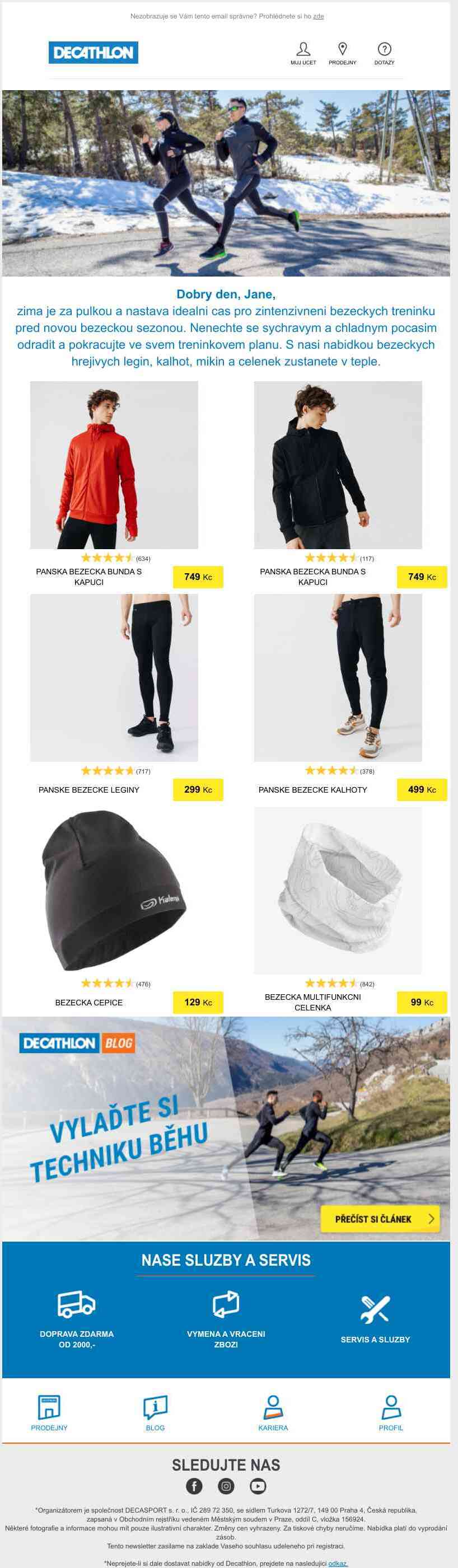Tap the 299 Kc price button
Viewport: 458px width, 1568px height.
pyautogui.click(x=198, y=789)
